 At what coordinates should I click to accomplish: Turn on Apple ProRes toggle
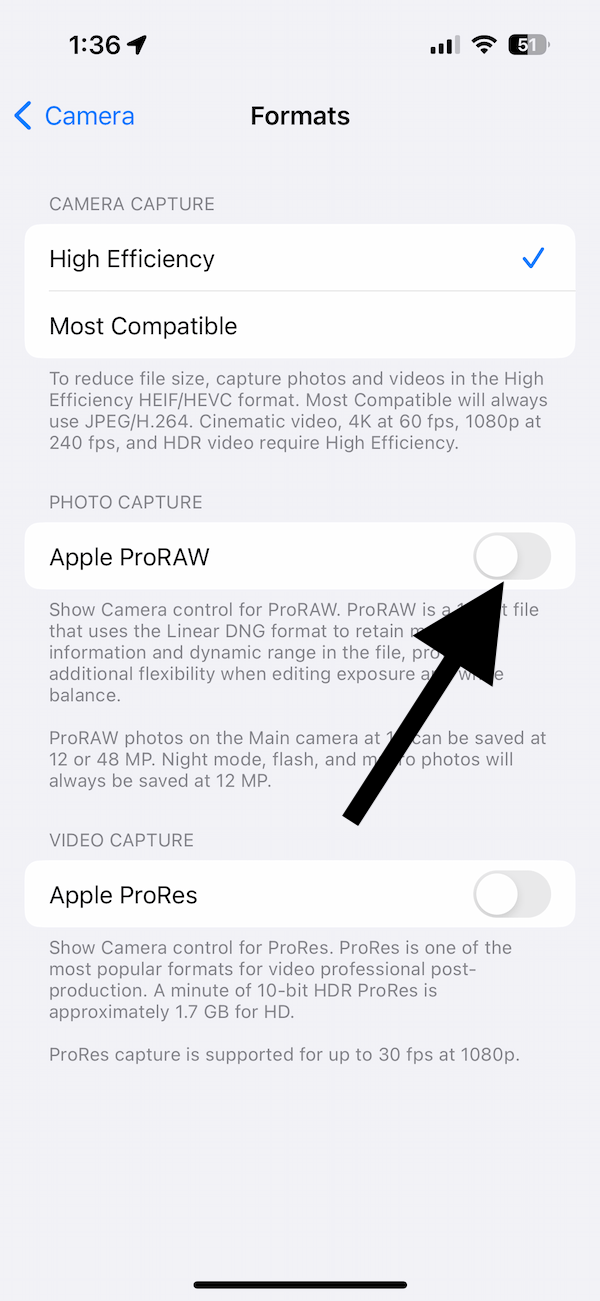coord(512,894)
